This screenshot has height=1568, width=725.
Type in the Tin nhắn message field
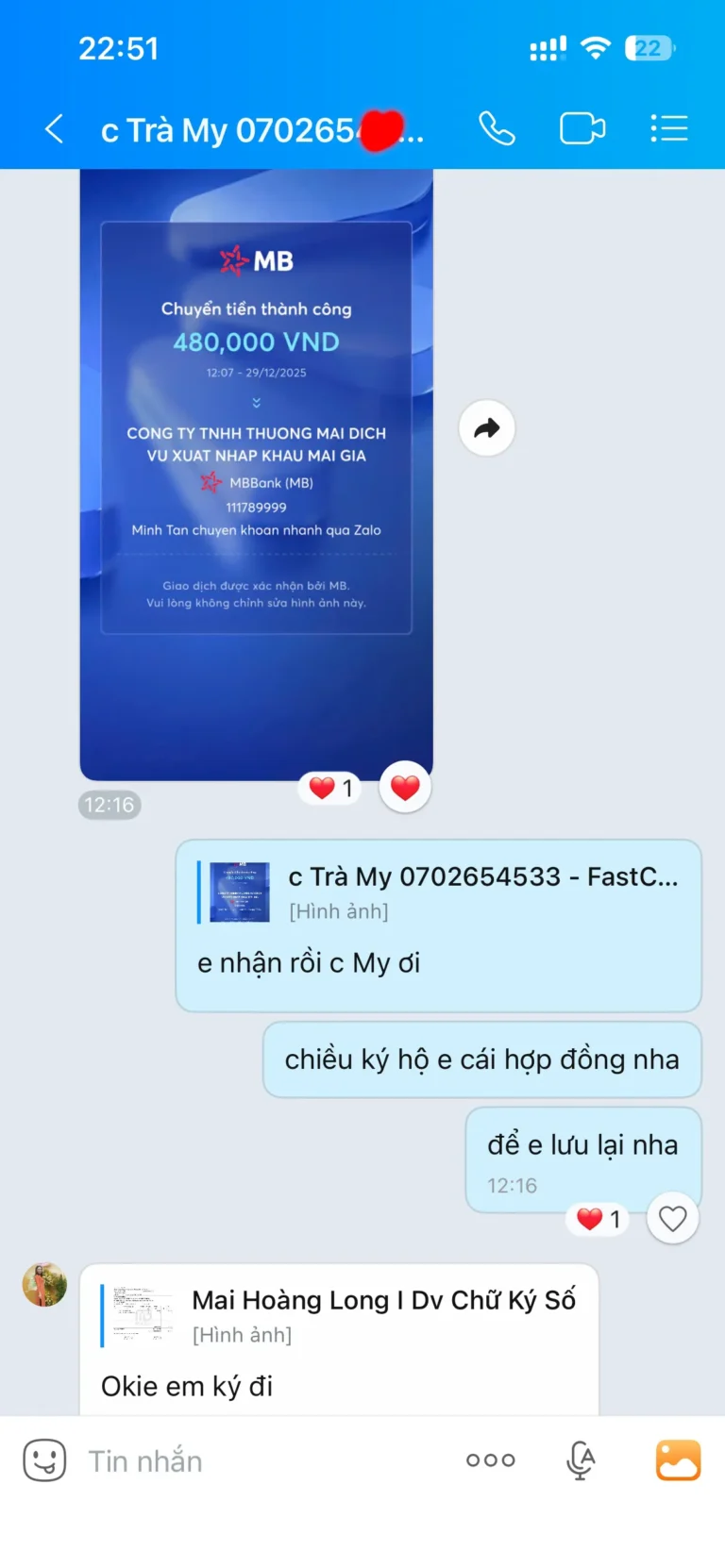pos(264,1460)
